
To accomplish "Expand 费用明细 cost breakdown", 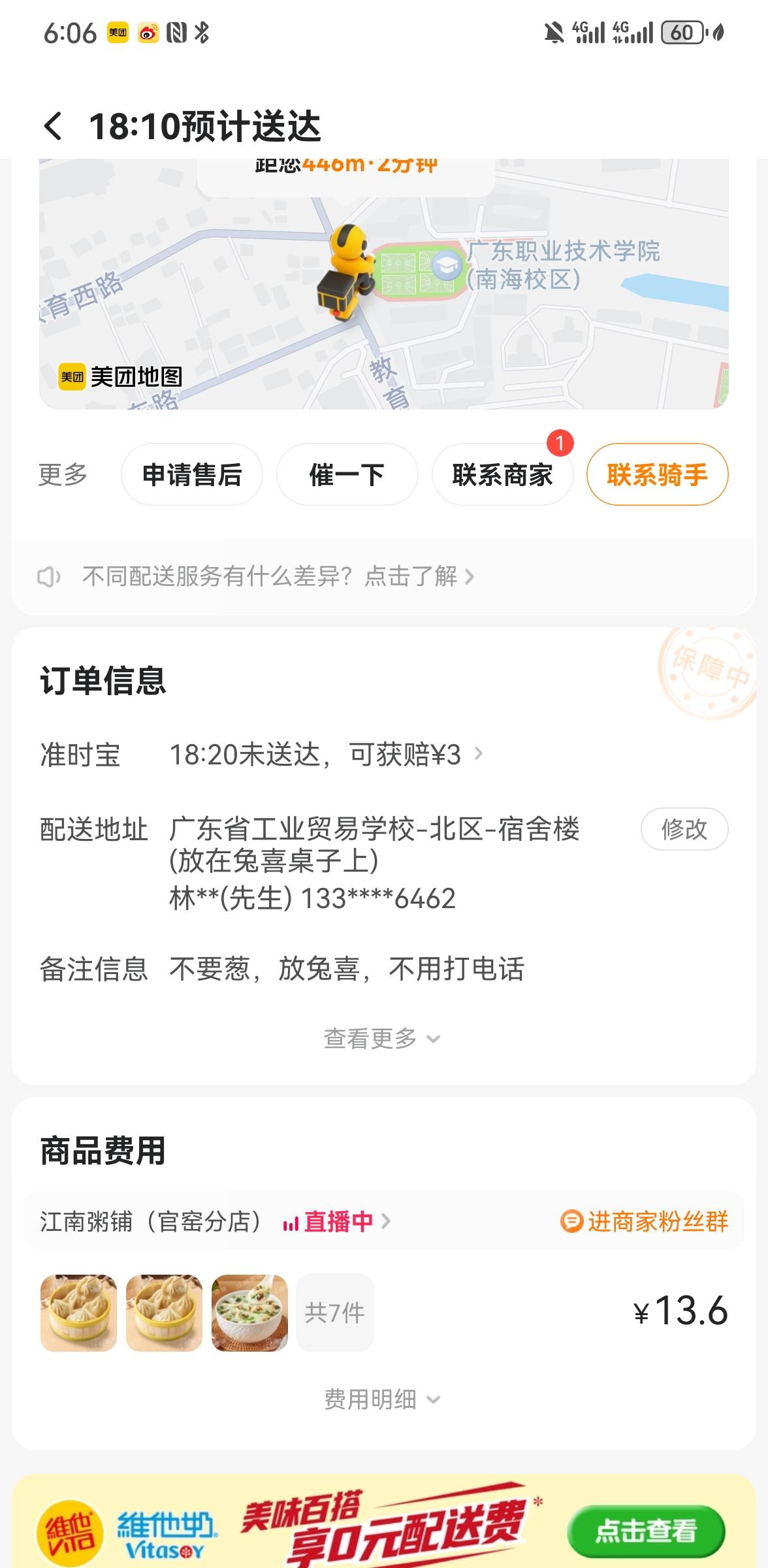I will (382, 1399).
